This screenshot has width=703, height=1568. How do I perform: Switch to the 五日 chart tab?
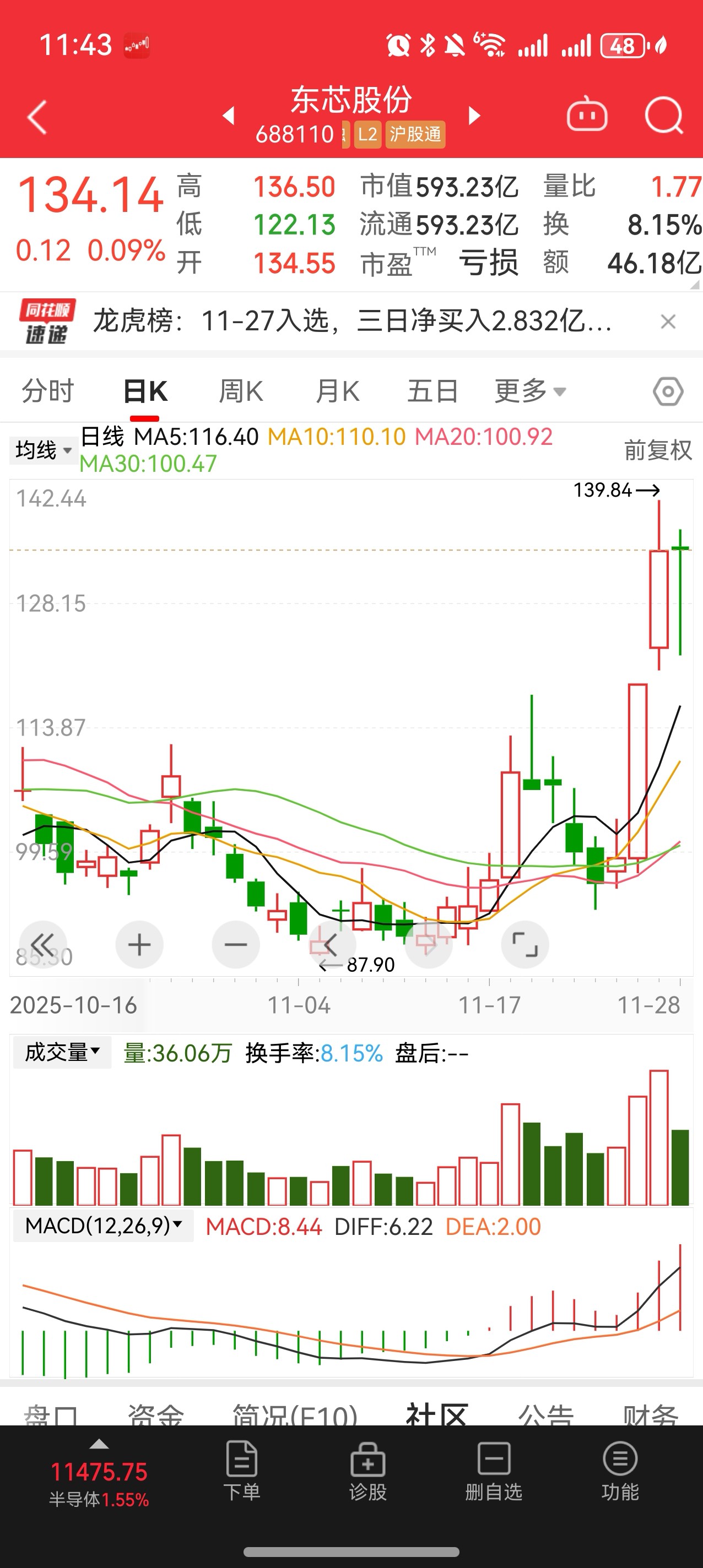point(432,391)
